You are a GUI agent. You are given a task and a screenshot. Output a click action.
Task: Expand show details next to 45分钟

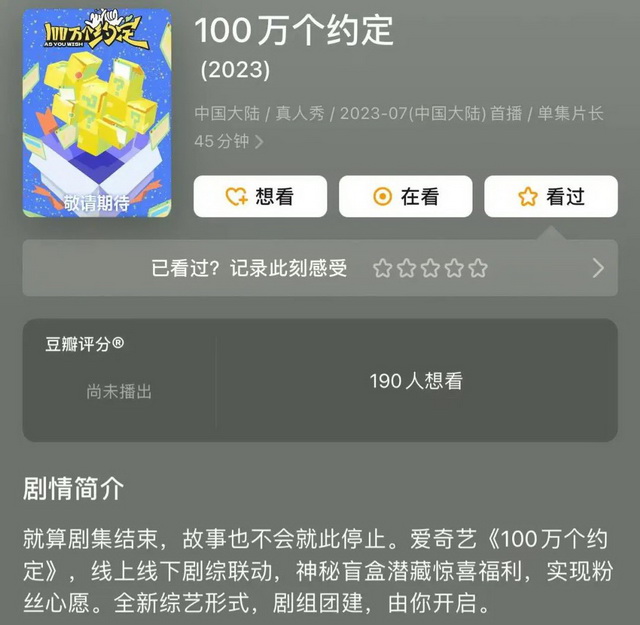point(260,142)
